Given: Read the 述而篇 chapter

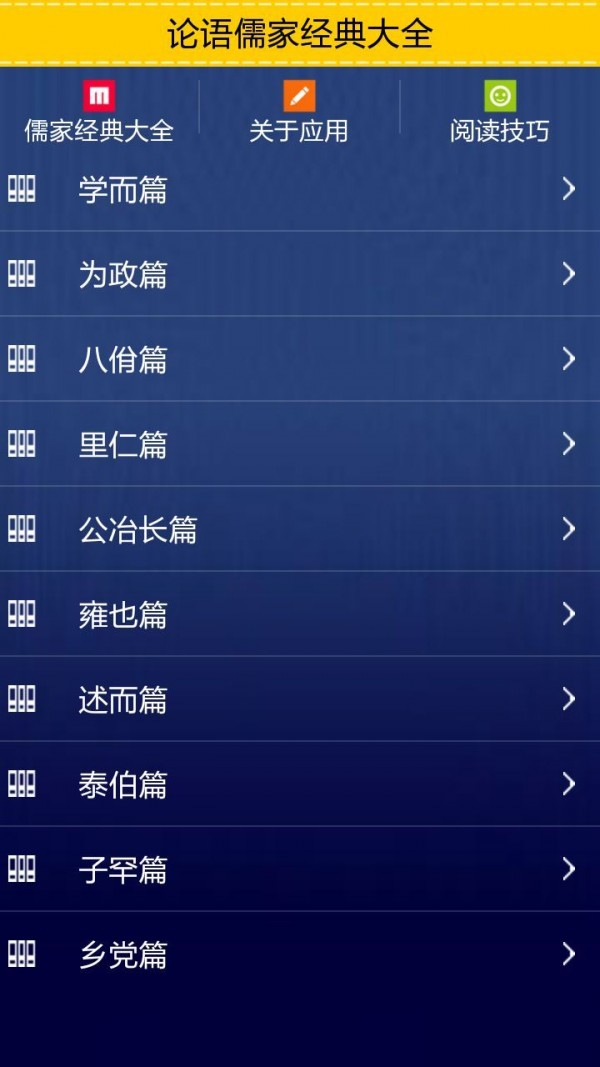Looking at the screenshot, I should point(300,699).
